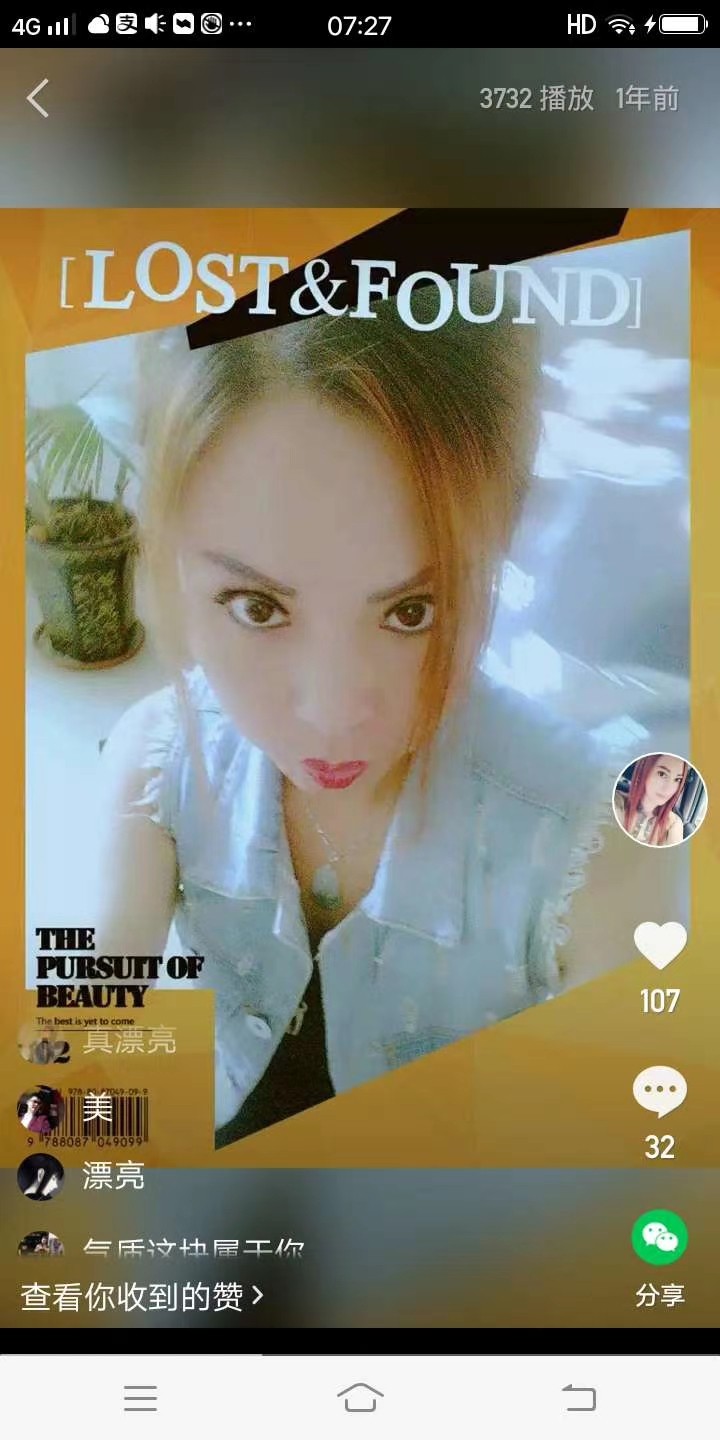Screen dimensions: 720x1440
Task: Open the video creator's profile avatar
Action: 659,800
